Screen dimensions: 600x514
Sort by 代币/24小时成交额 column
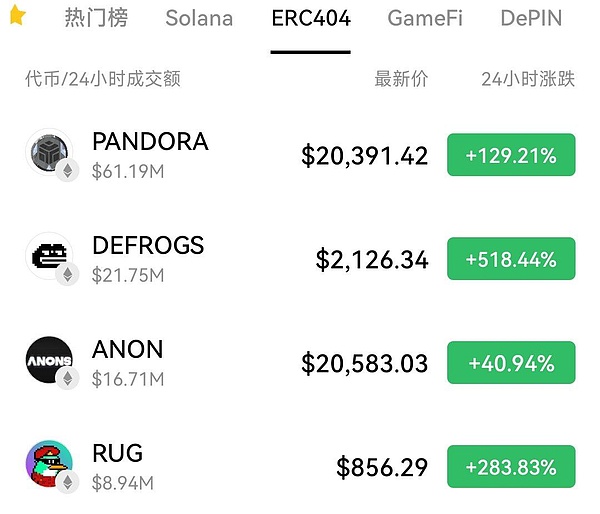(103, 79)
